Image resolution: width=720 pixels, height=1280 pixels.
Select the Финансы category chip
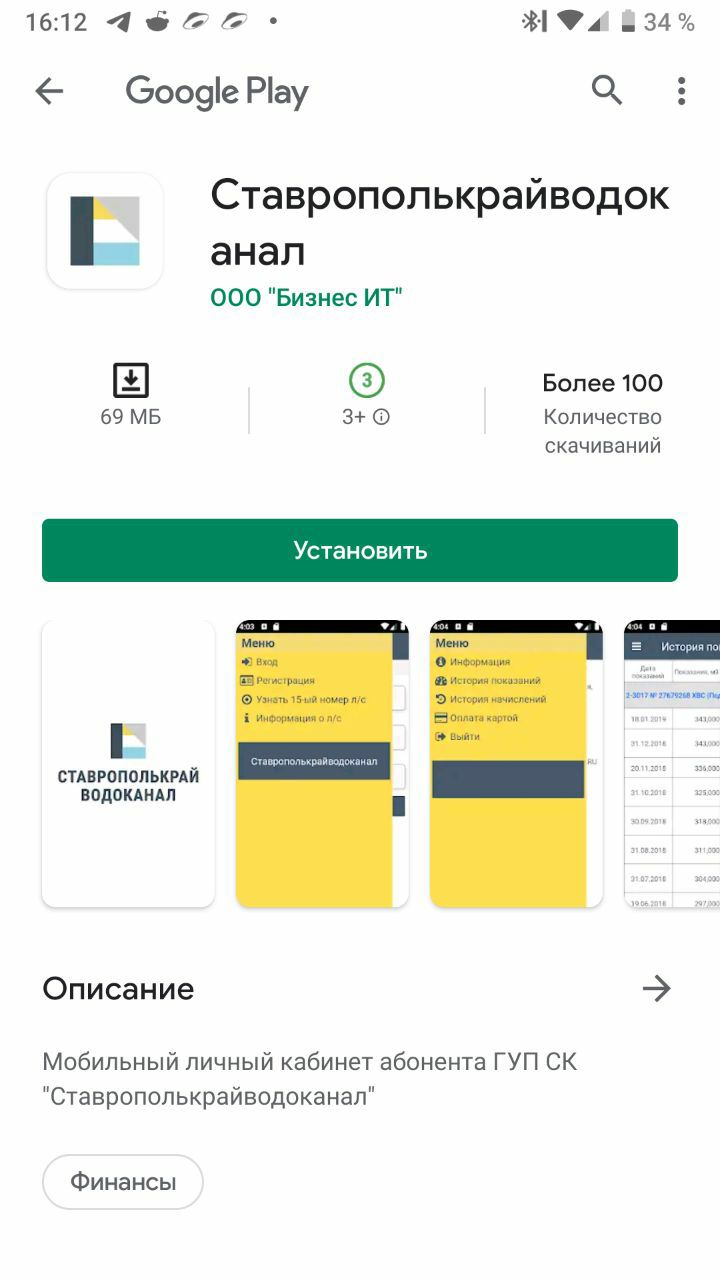(123, 1182)
